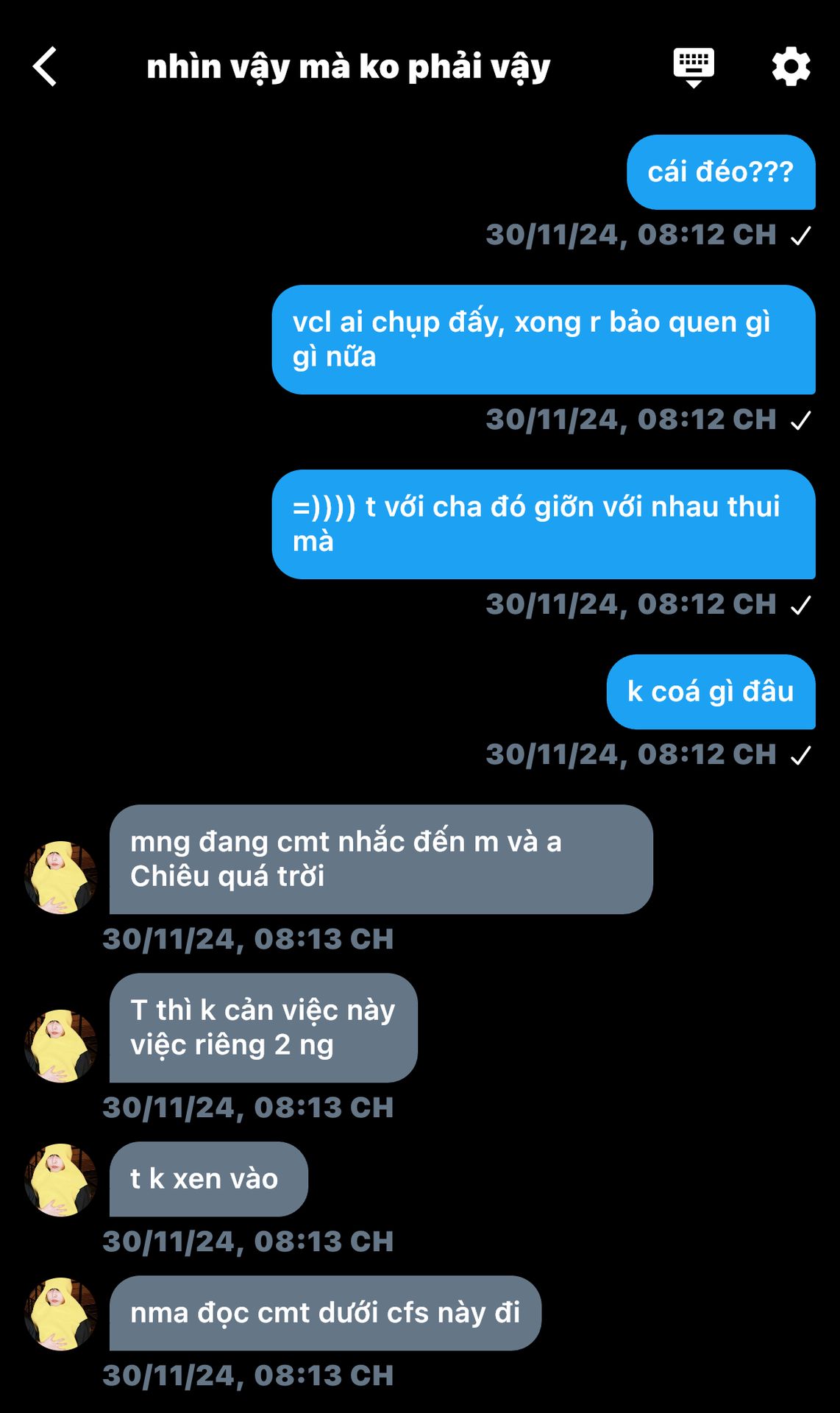Screen dimensions: 840x1413
Task: Show the keyboard via header icon
Action: click(693, 67)
